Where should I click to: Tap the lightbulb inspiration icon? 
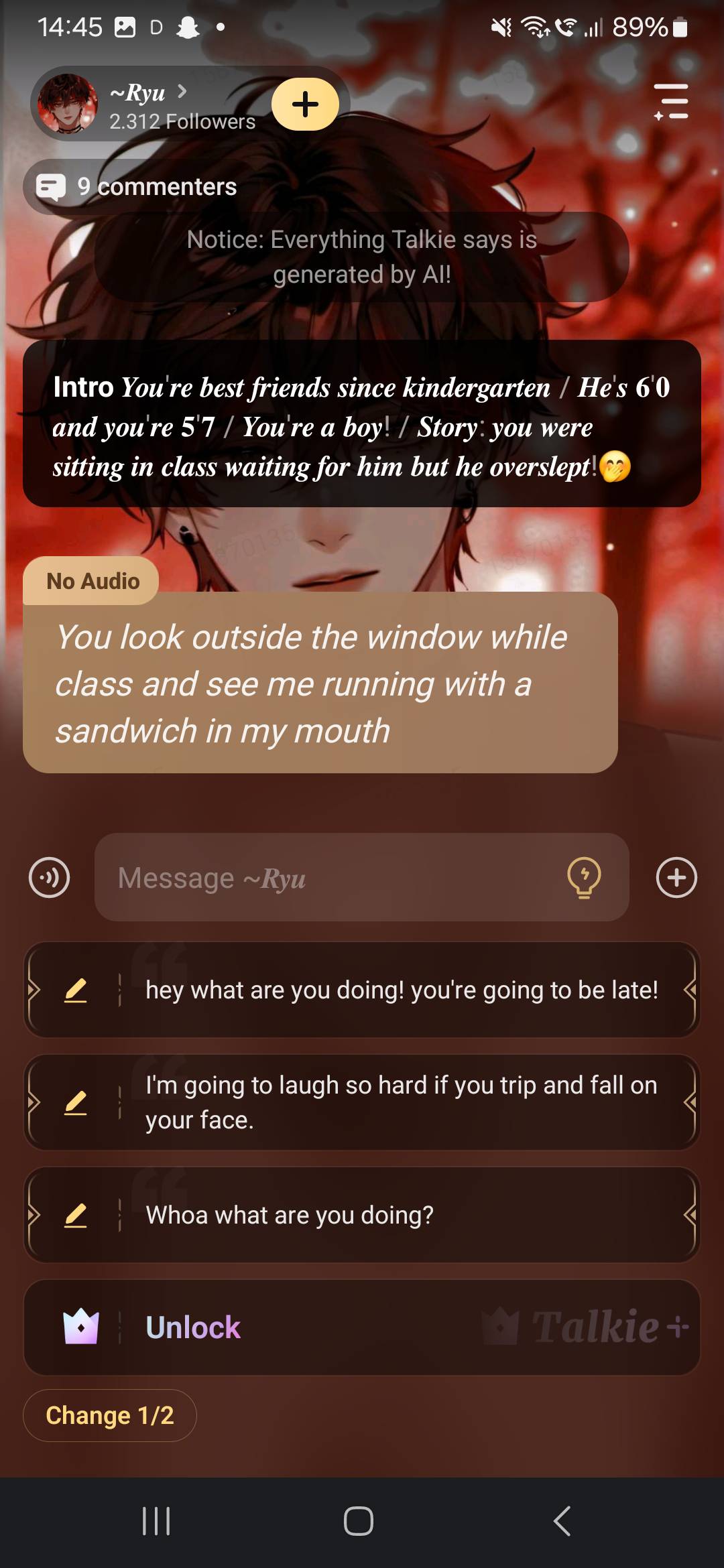584,877
